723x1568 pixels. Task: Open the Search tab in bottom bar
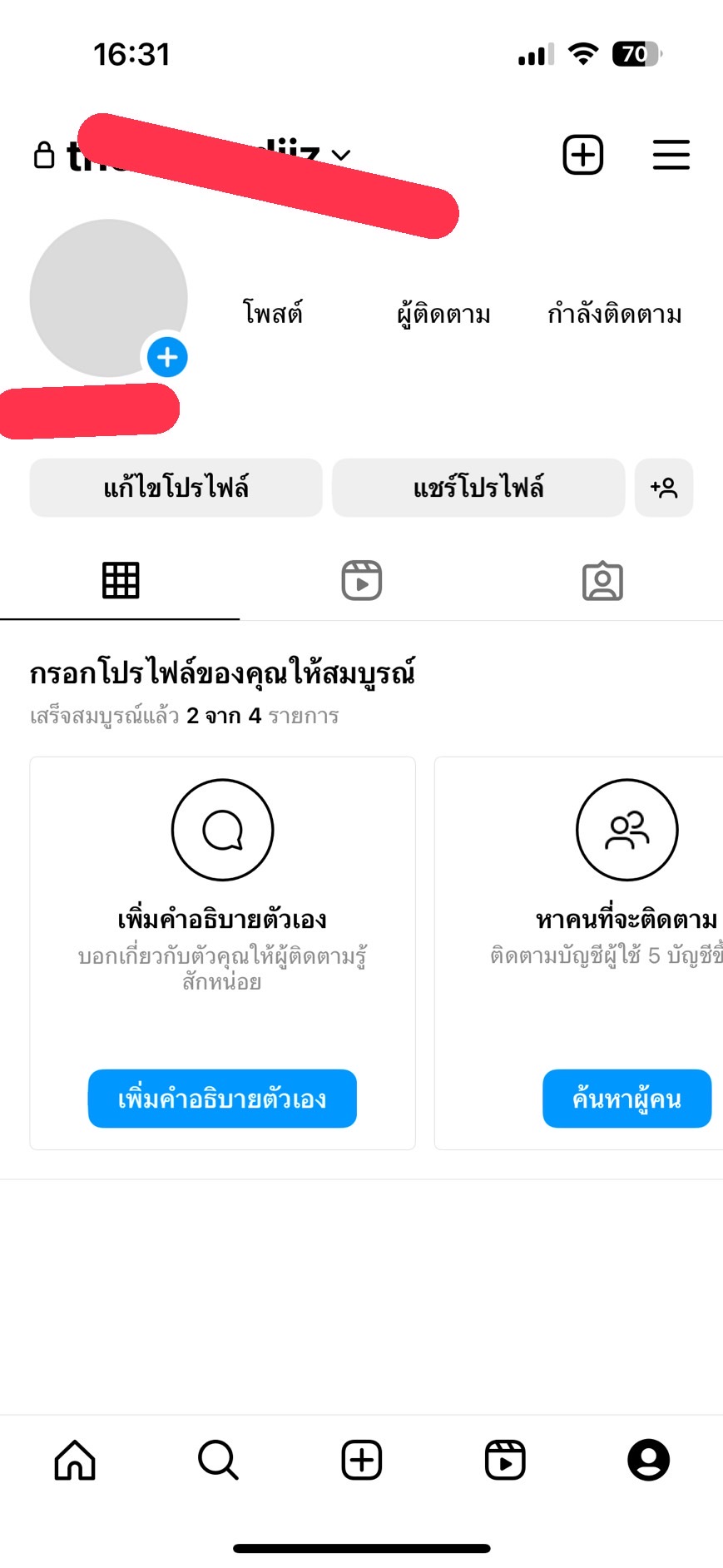point(218,1460)
